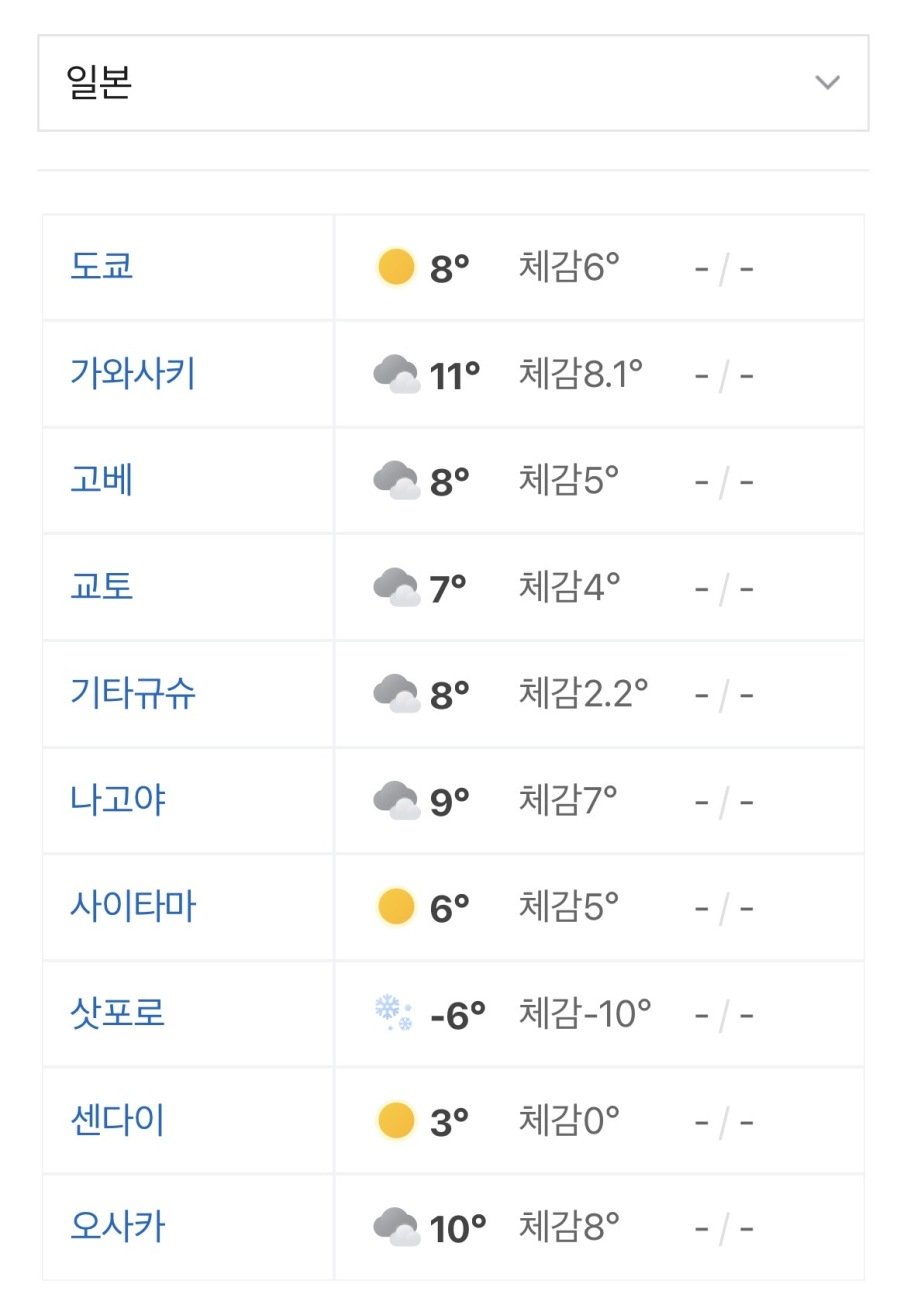Tap the 나고야 city link
Image resolution: width=900 pixels, height=1298 pixels.
[118, 801]
